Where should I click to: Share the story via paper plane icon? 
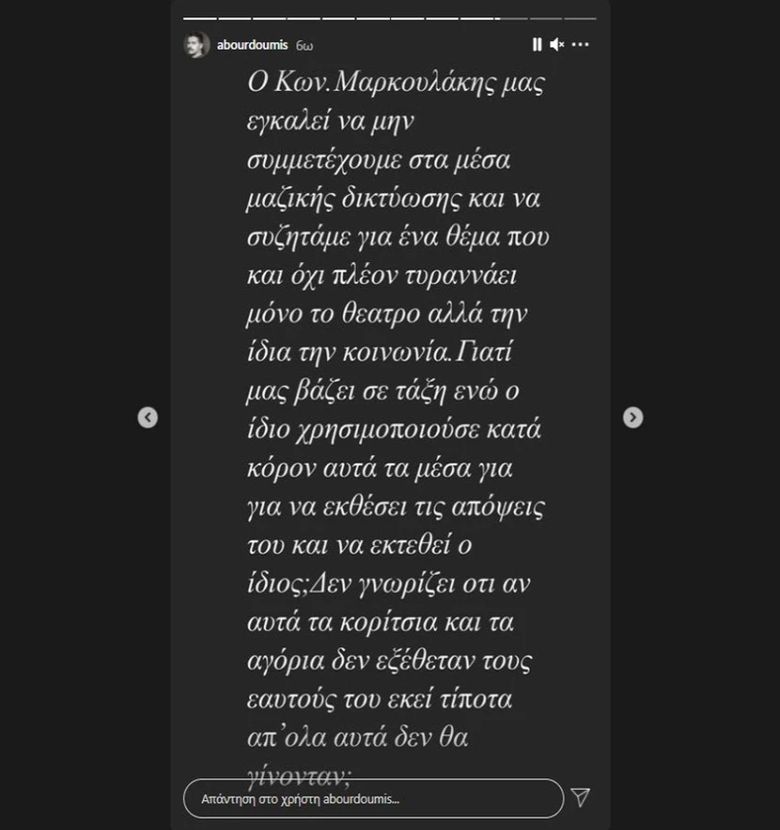580,797
